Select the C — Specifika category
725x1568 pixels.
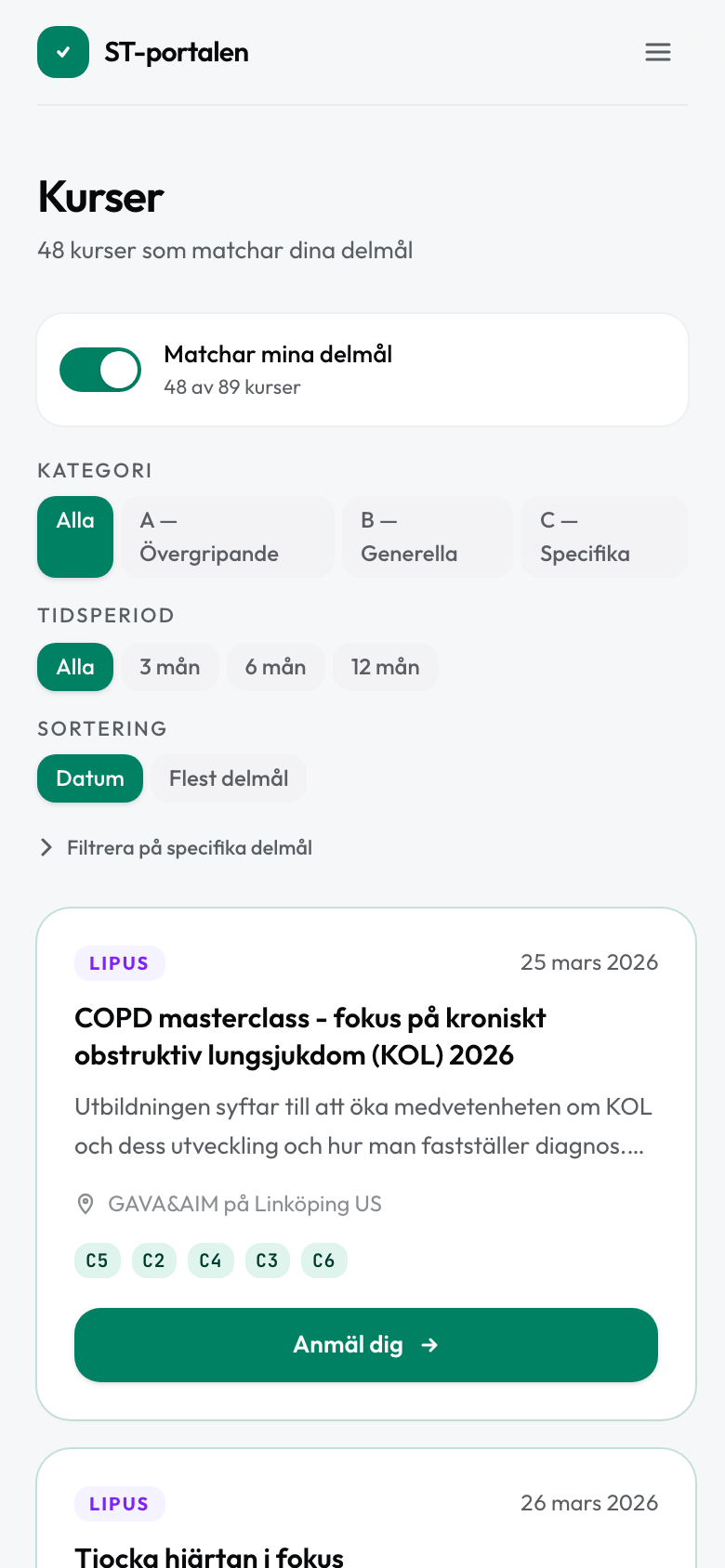604,537
